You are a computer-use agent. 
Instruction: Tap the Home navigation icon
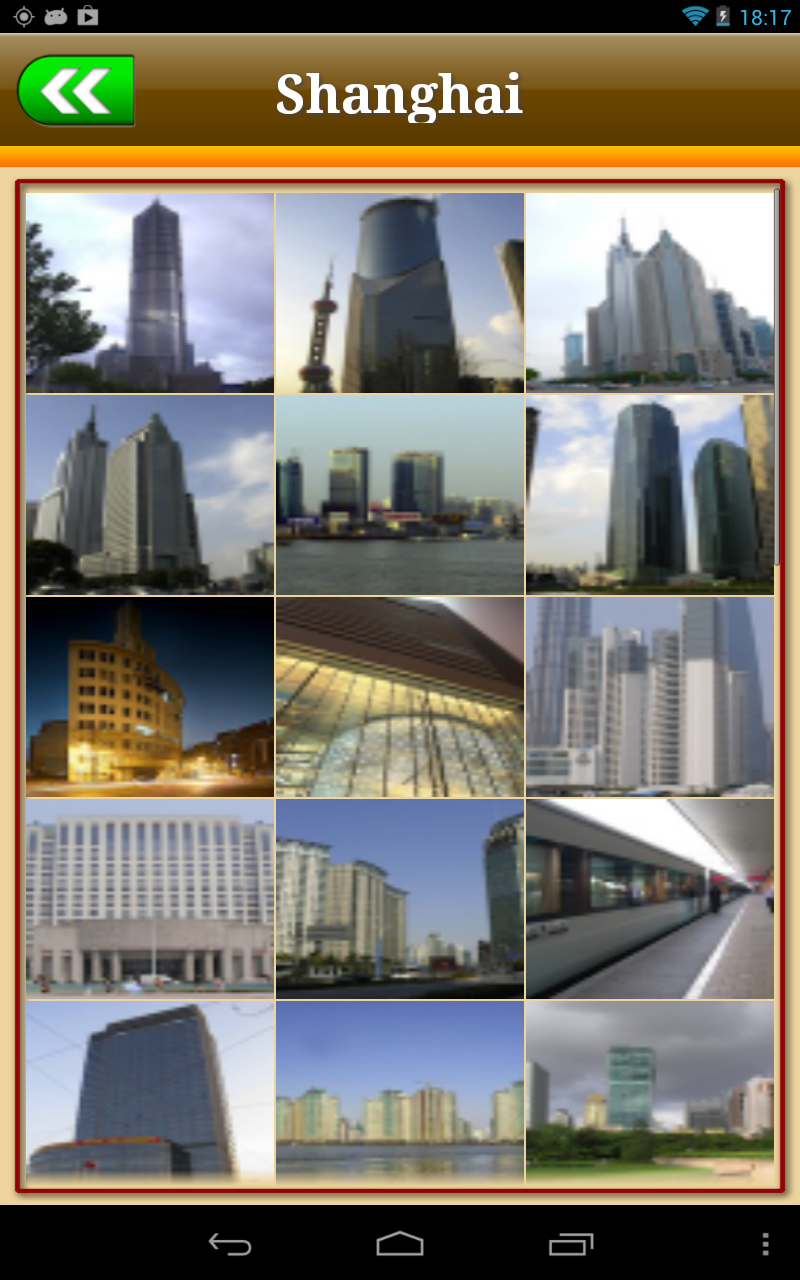pyautogui.click(x=400, y=1245)
